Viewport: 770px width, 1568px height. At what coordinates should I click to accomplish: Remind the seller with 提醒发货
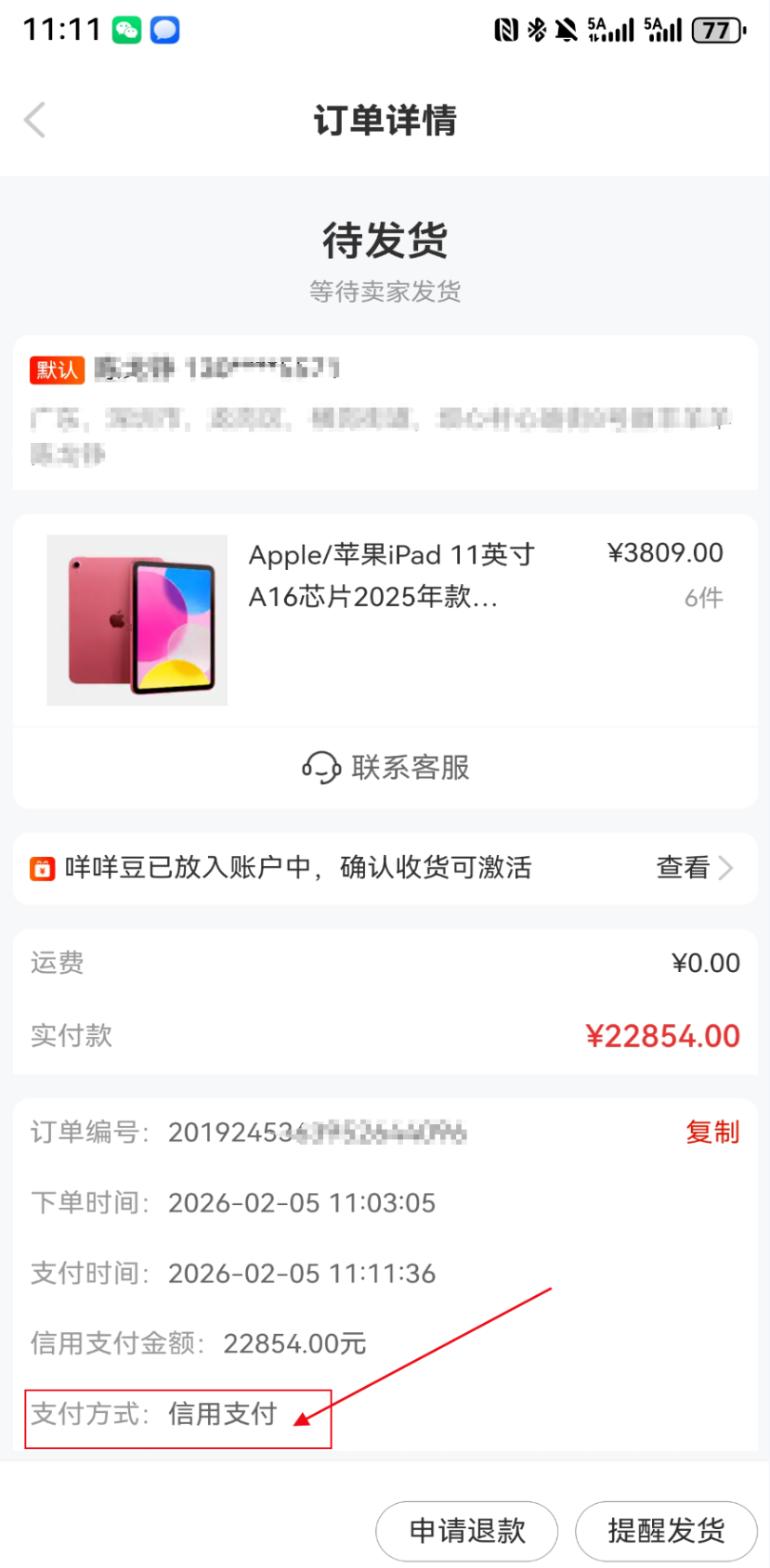point(666,1531)
